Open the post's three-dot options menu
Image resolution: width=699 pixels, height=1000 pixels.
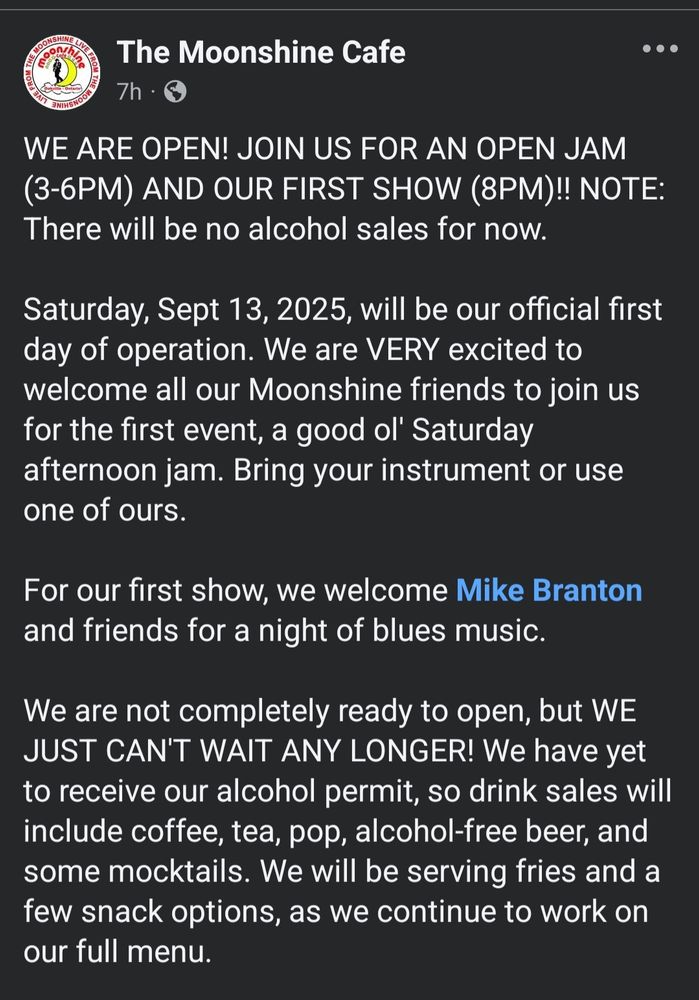click(659, 49)
